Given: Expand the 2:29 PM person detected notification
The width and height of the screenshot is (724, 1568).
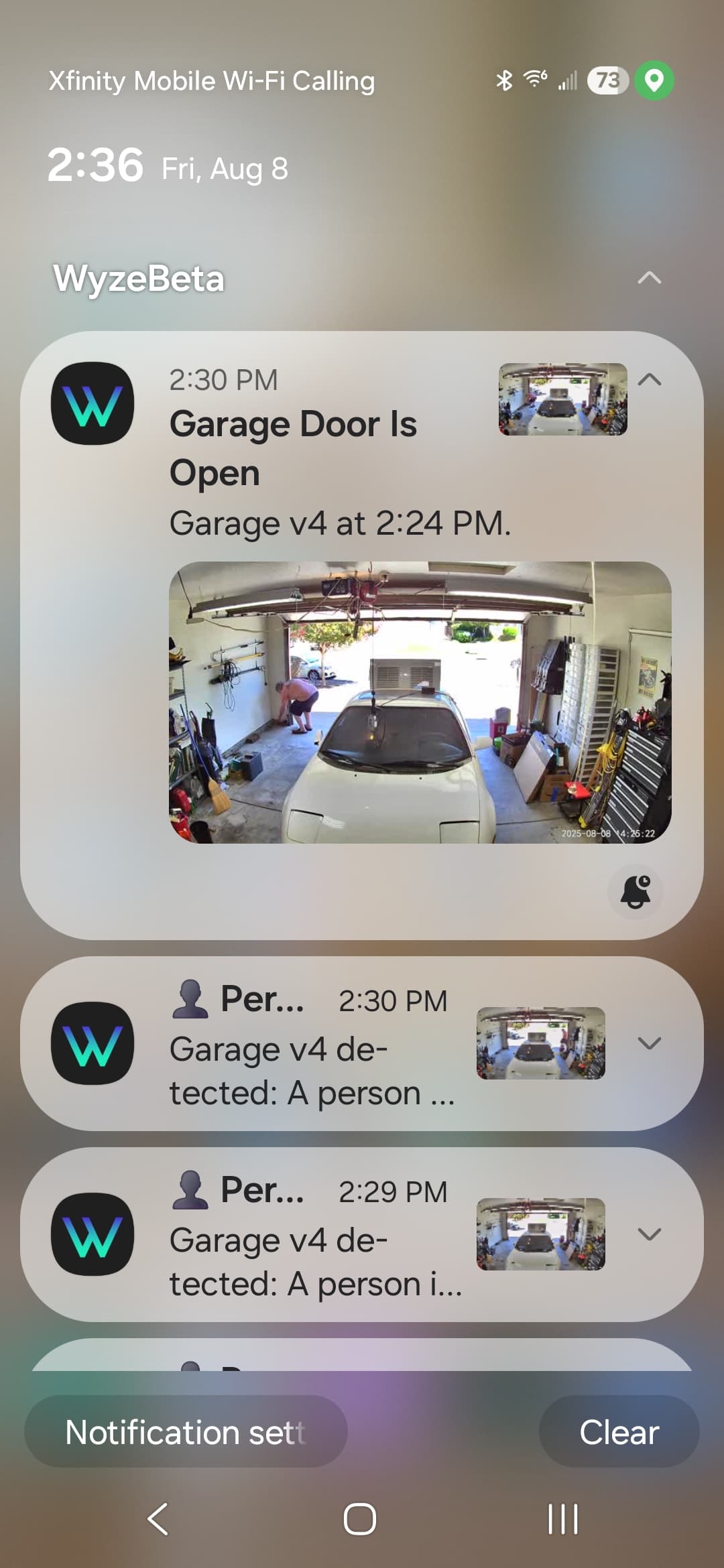Looking at the screenshot, I should click(649, 1234).
